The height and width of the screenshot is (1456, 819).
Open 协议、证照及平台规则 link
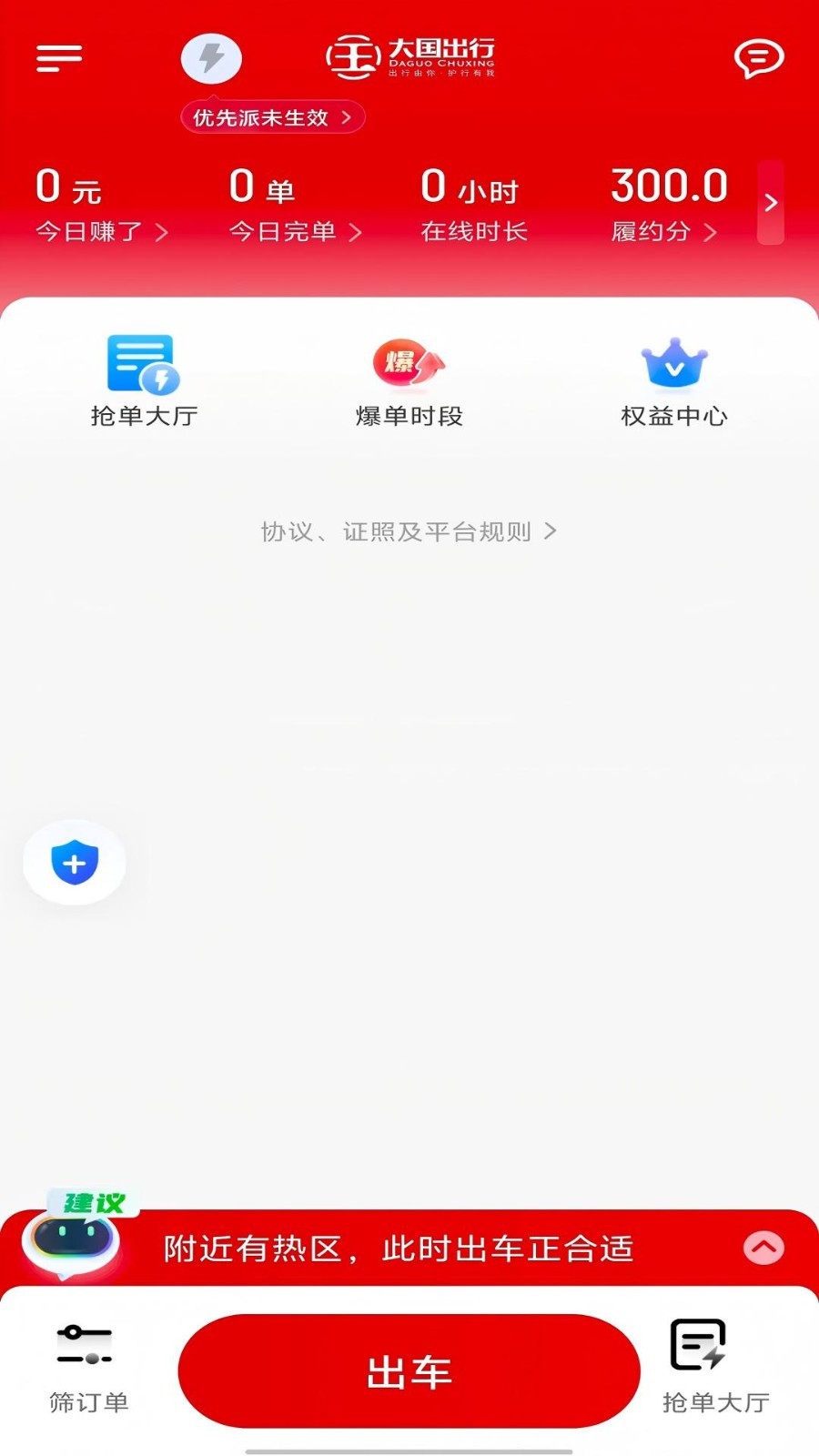tap(409, 531)
